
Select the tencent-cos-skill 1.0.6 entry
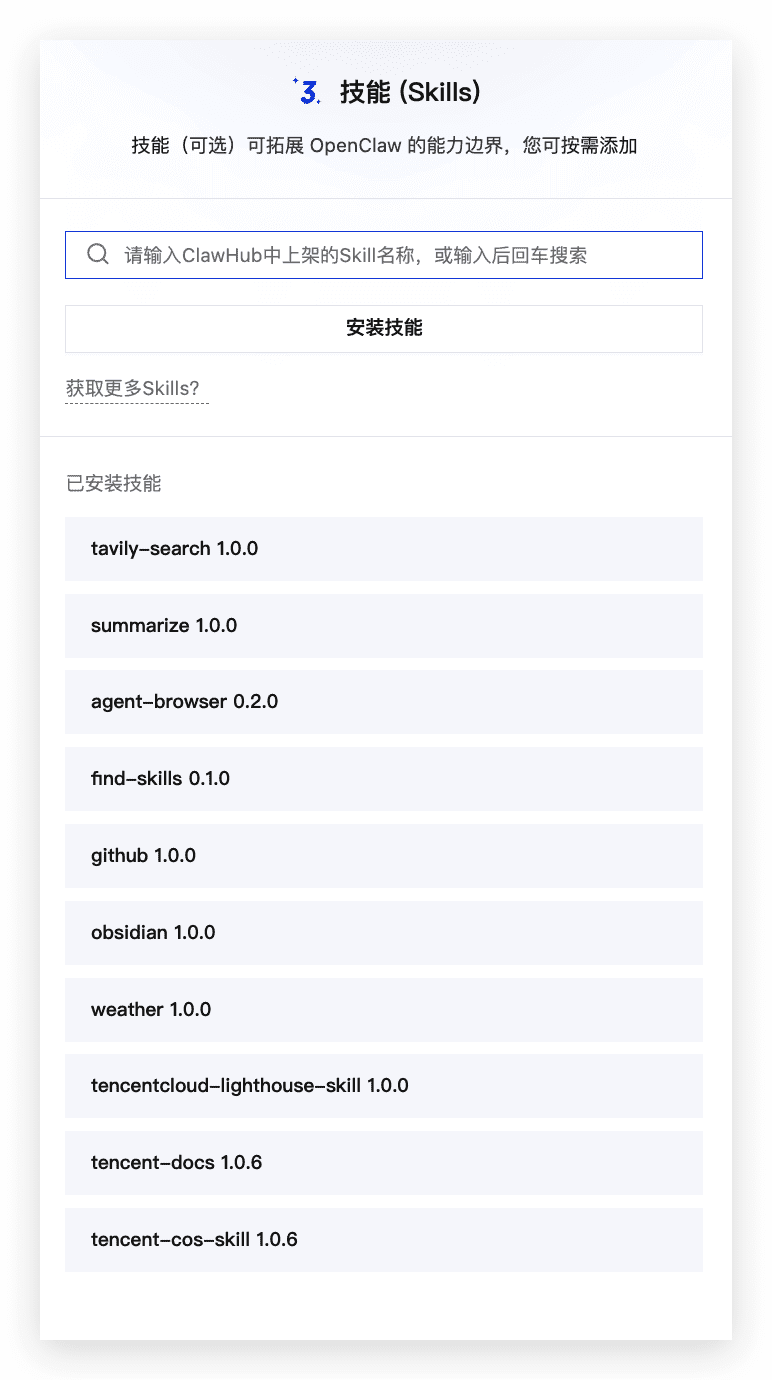(x=383, y=1240)
